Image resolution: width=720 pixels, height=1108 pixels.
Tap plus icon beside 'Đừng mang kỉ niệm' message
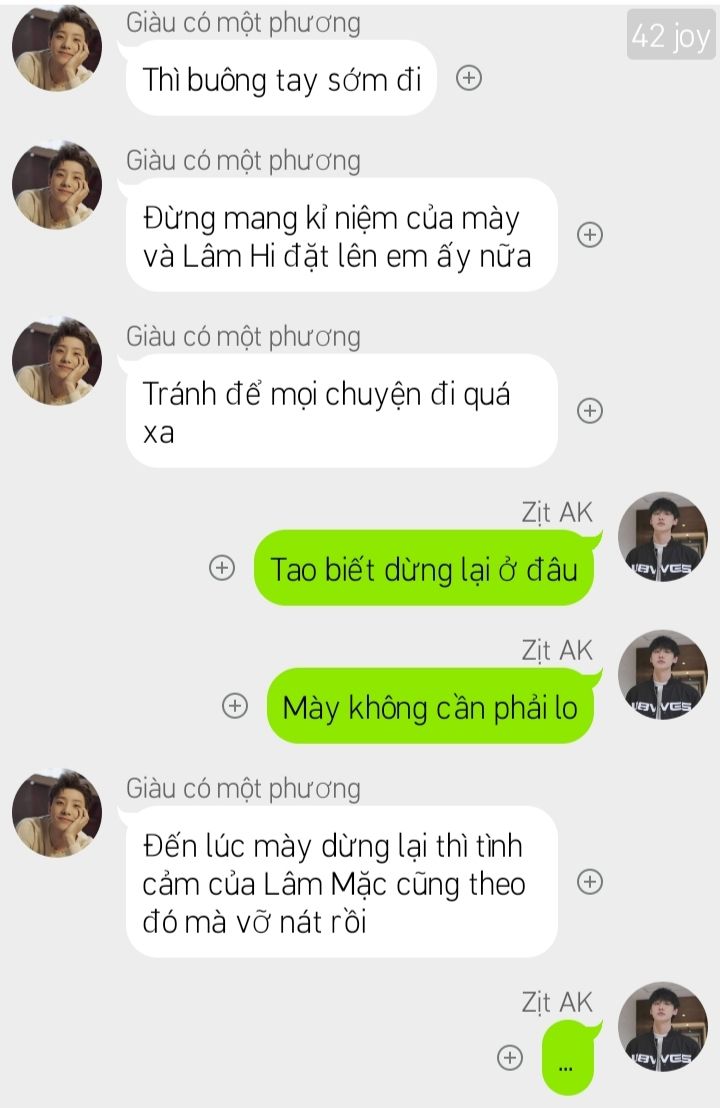590,235
